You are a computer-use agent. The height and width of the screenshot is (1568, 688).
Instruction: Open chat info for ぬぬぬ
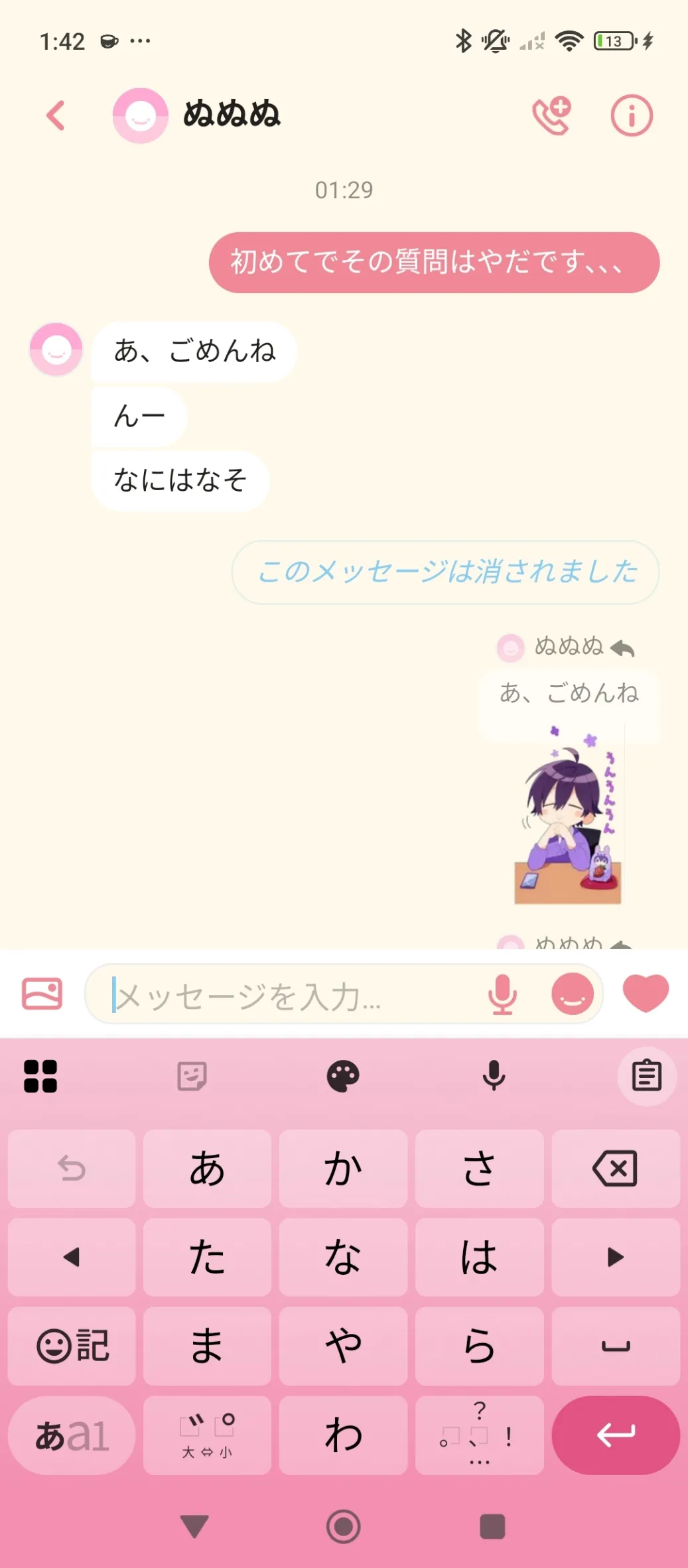[x=631, y=116]
